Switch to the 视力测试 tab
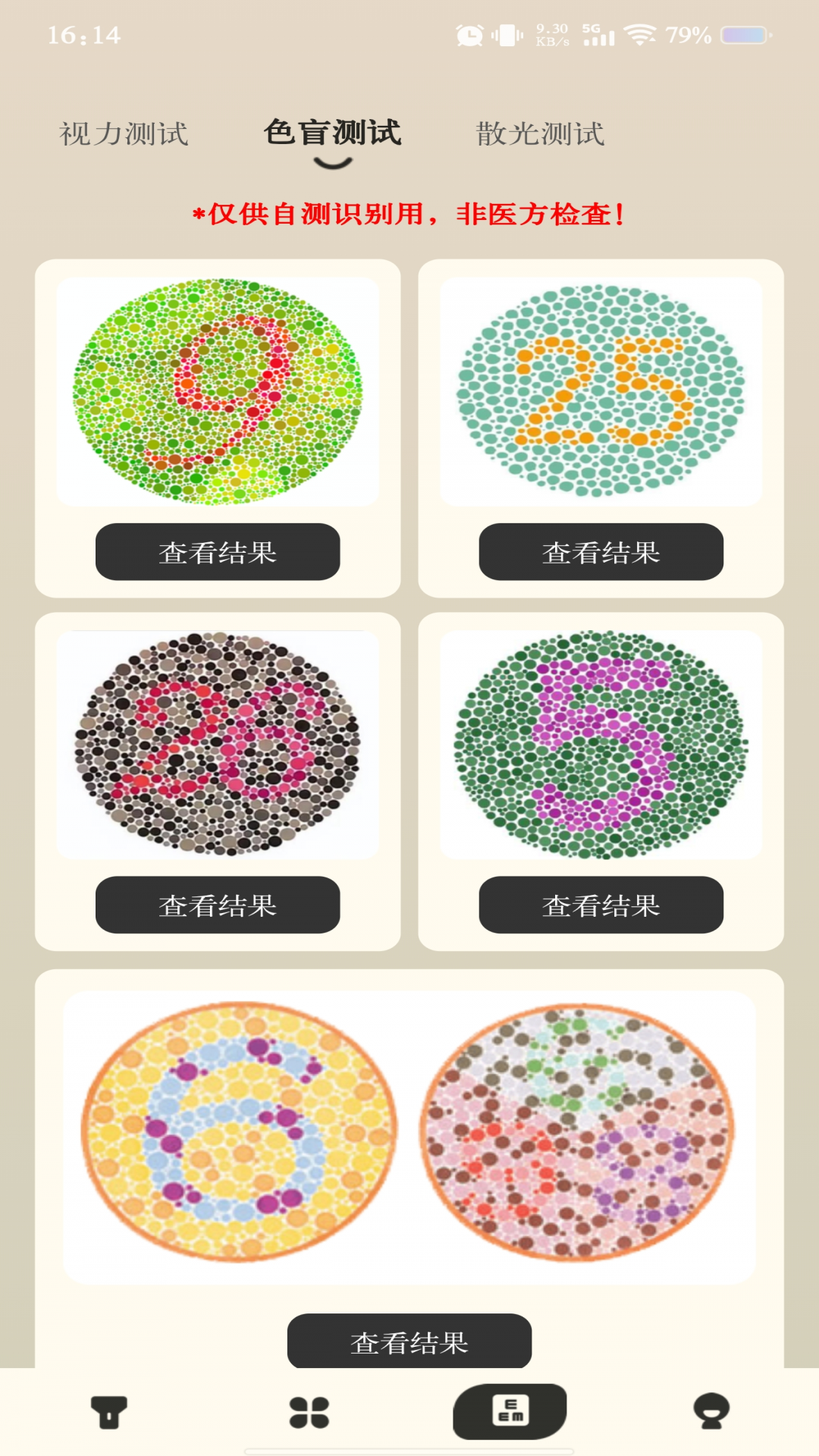819x1456 pixels. 124,134
